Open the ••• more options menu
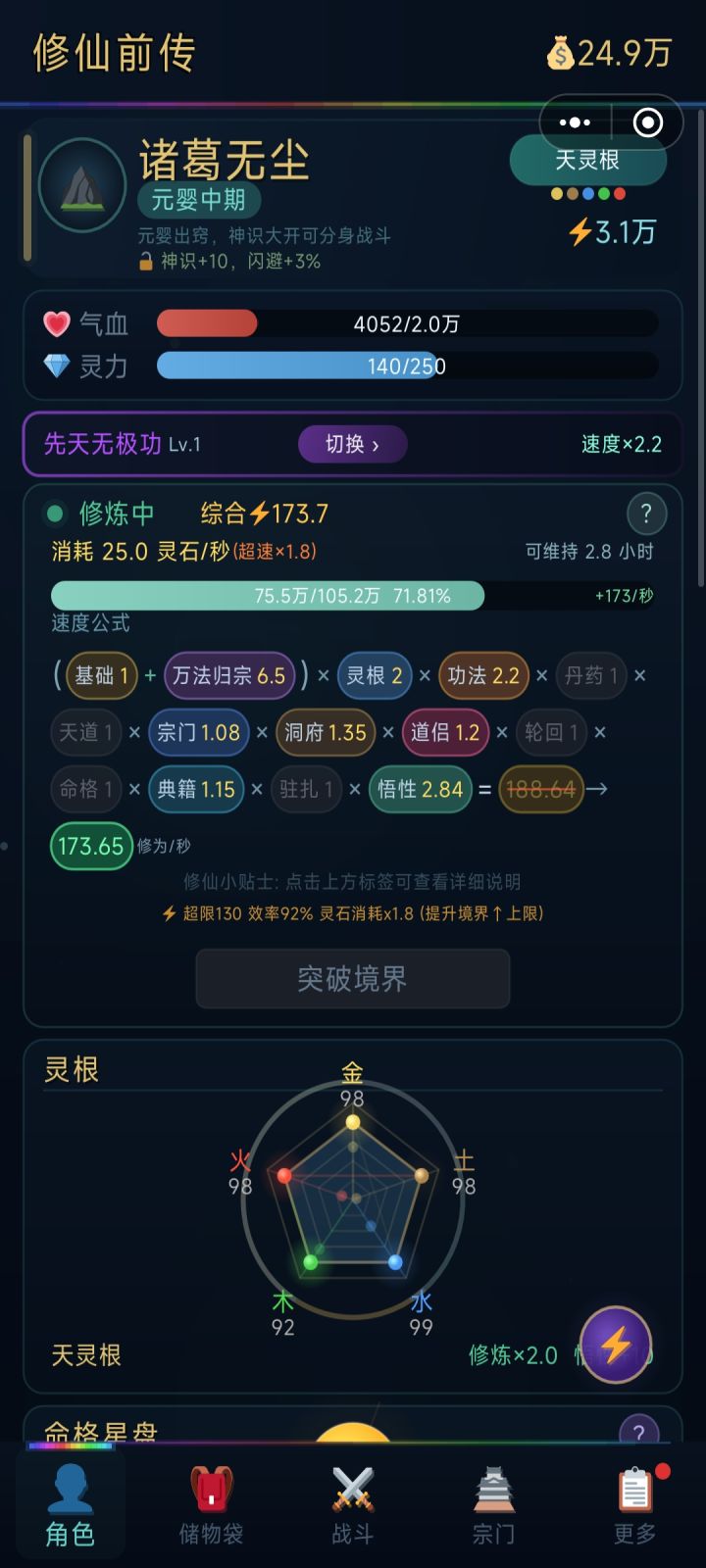Image resolution: width=706 pixels, height=1568 pixels. coord(575,122)
